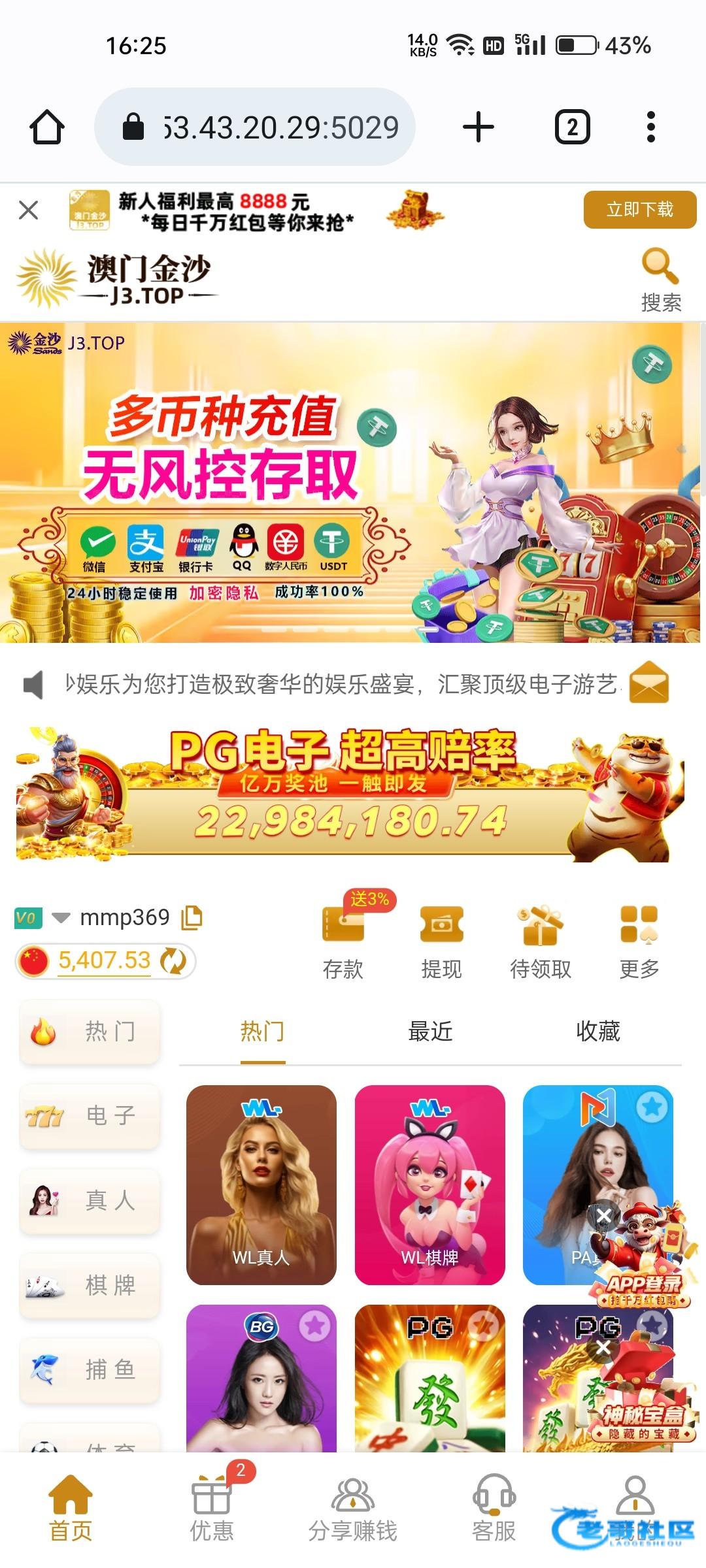Viewport: 706px width, 1568px height.
Task: Refresh the account balance
Action: 173,961
